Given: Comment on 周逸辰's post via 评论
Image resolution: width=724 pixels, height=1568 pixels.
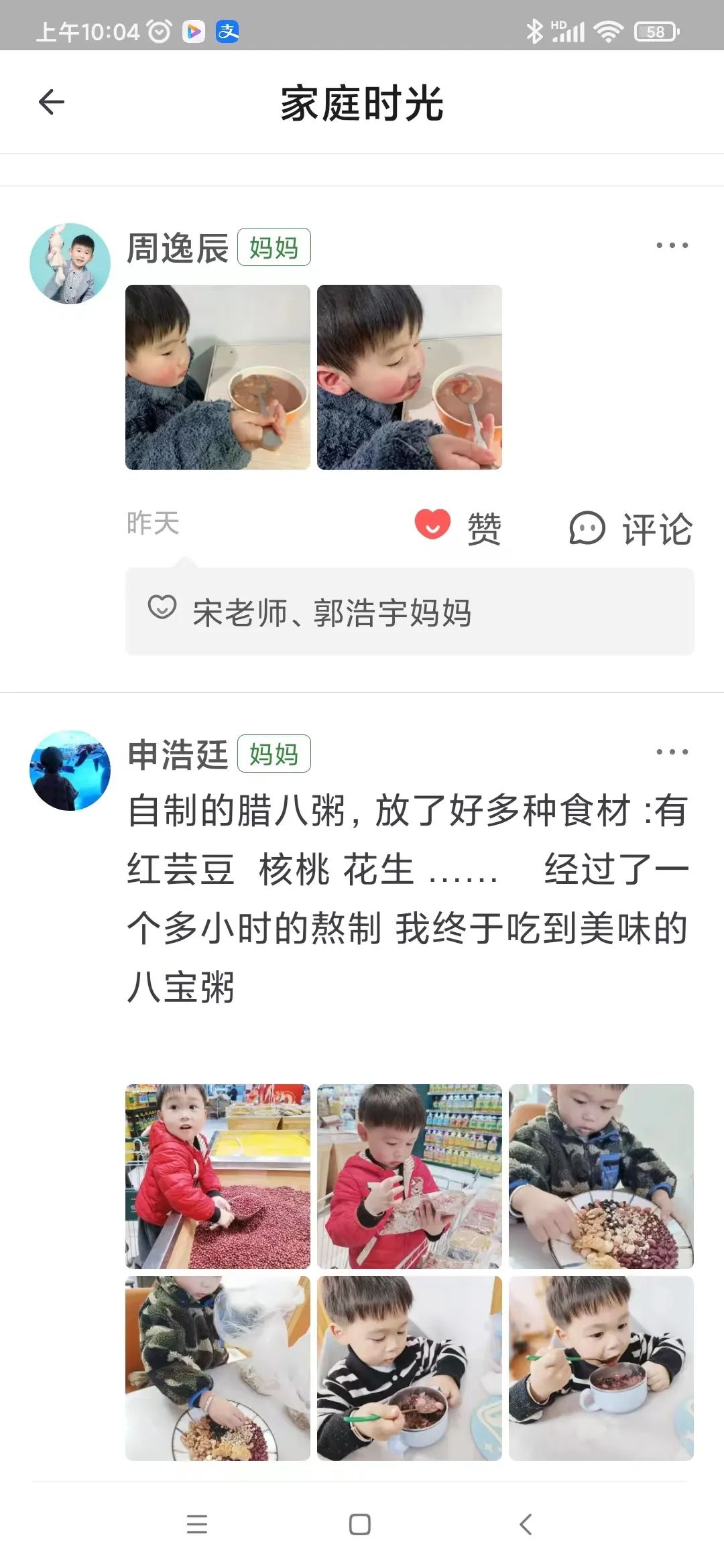Looking at the screenshot, I should pos(631,529).
